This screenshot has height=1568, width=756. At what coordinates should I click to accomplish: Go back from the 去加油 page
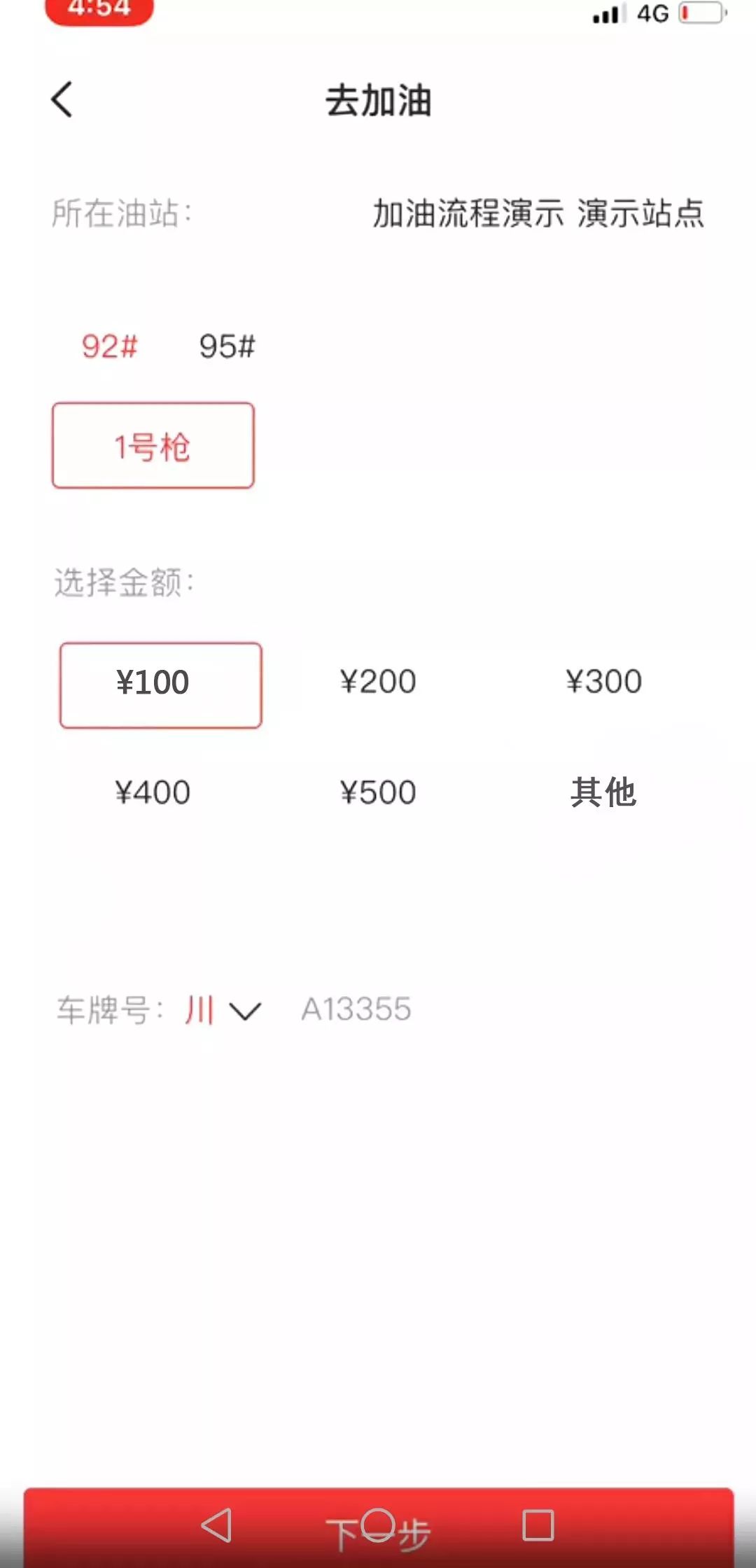(x=62, y=99)
